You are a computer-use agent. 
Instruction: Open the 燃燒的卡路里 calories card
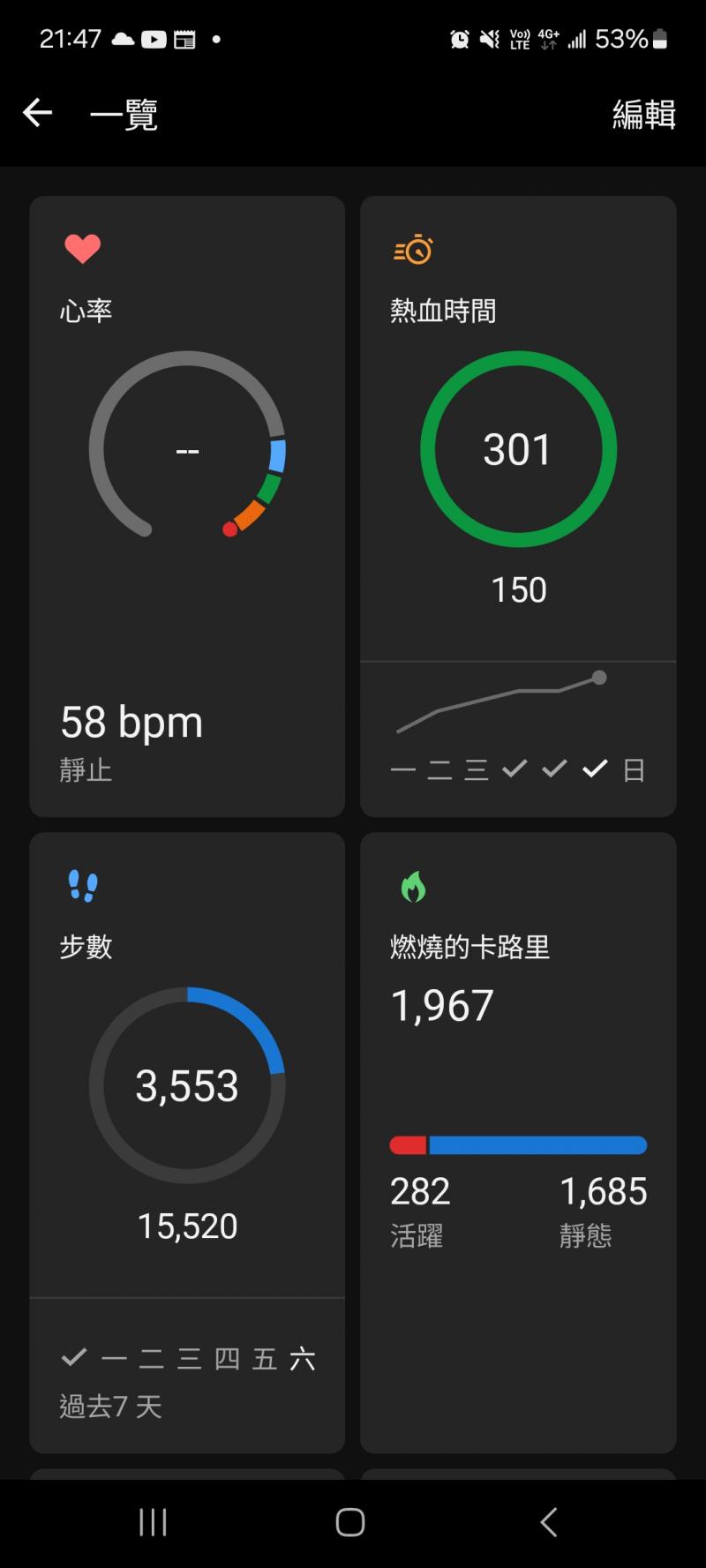click(518, 1141)
